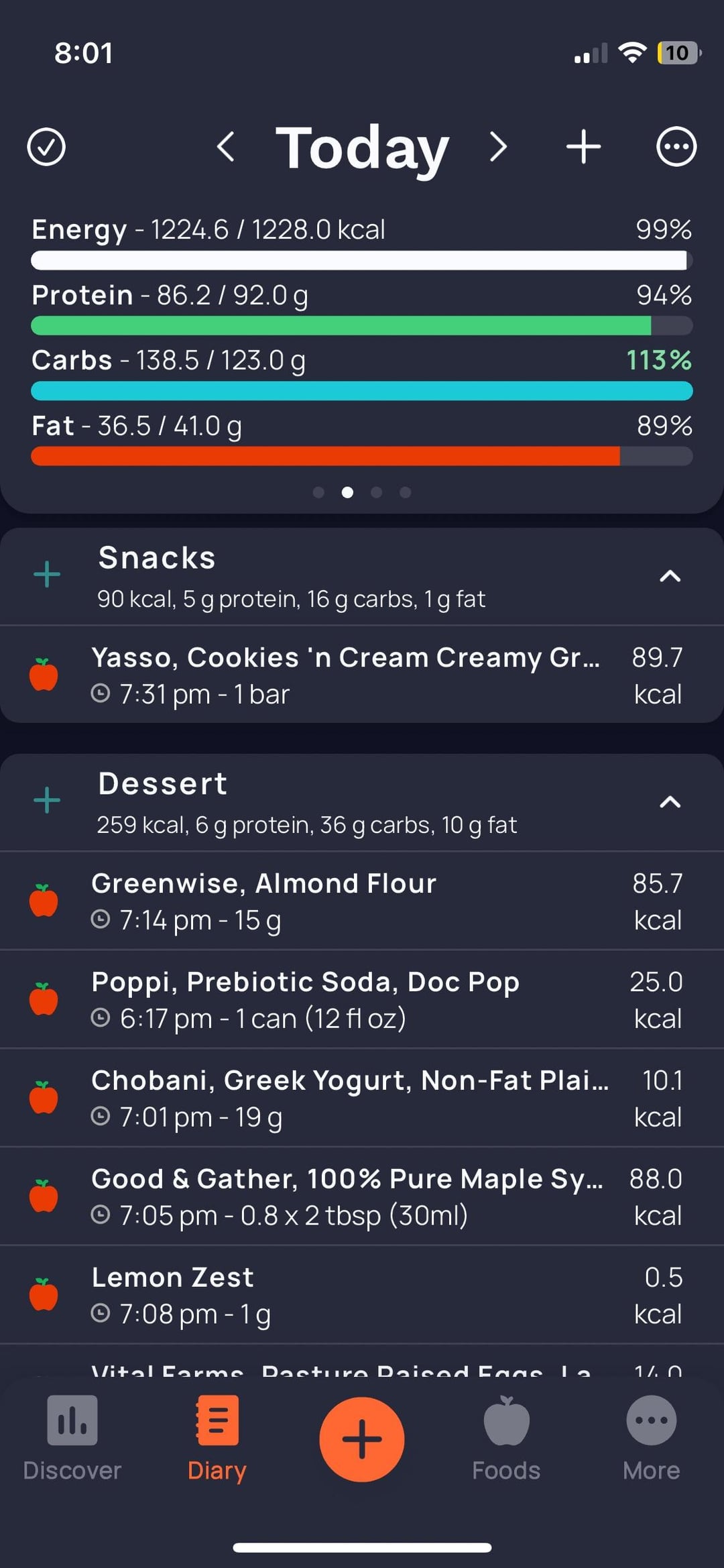Add a food to Dessert
Image resolution: width=724 pixels, height=1568 pixels.
point(47,801)
